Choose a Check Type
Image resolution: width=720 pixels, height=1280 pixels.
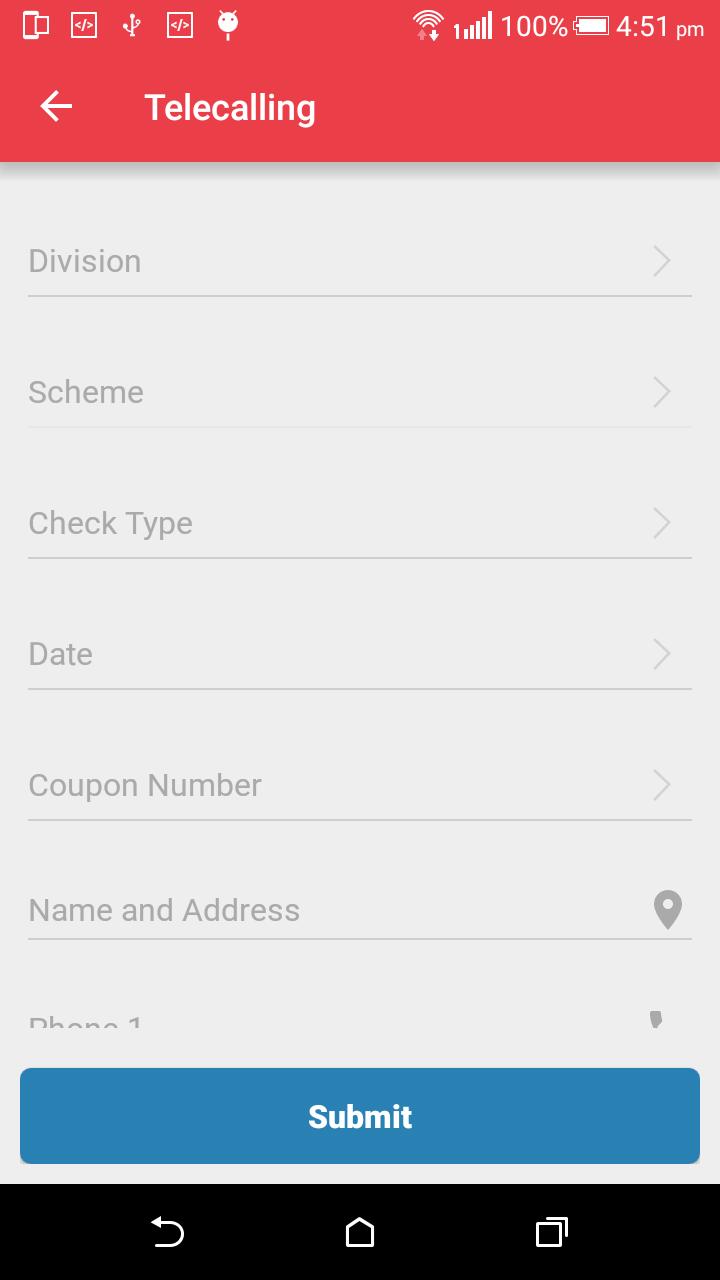359,524
